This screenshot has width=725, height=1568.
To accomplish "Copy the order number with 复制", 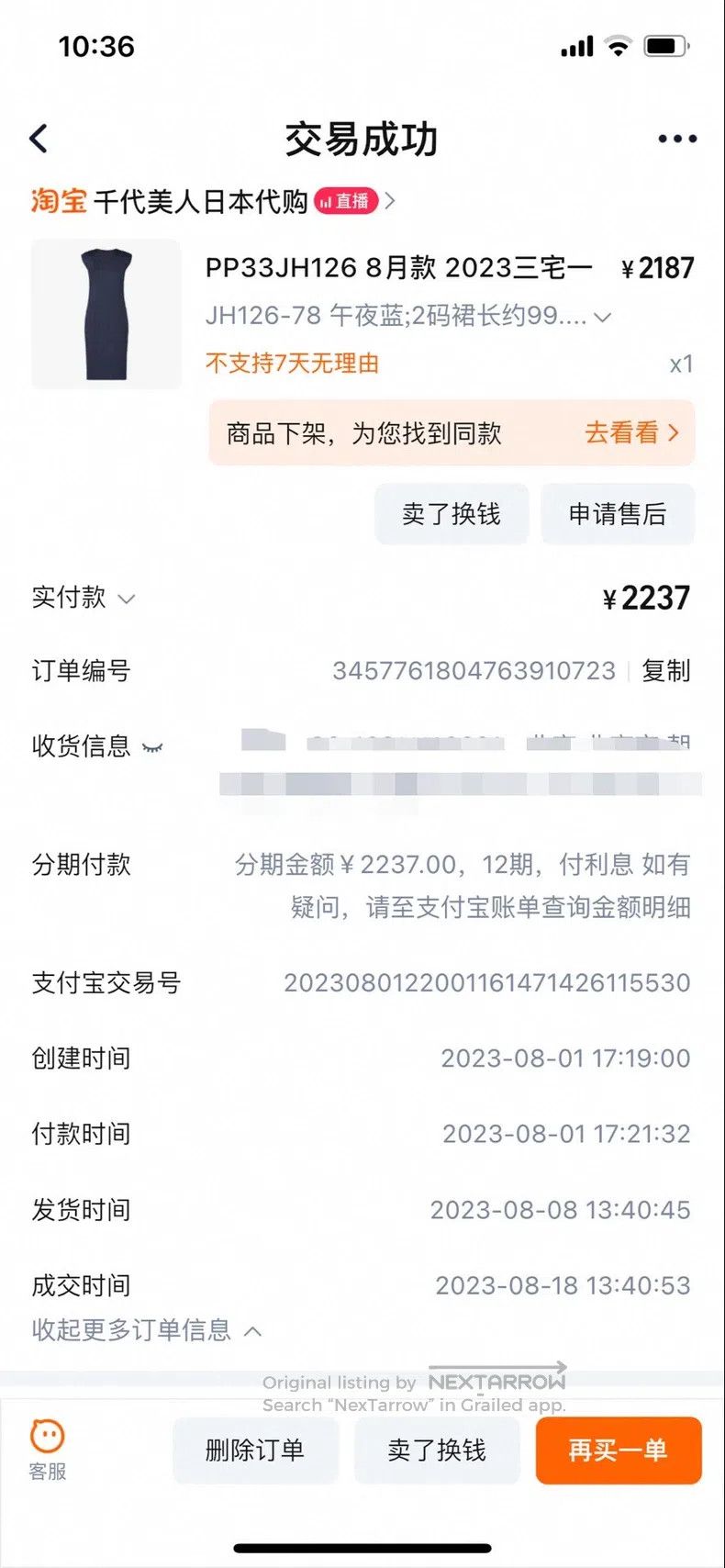I will click(x=665, y=671).
